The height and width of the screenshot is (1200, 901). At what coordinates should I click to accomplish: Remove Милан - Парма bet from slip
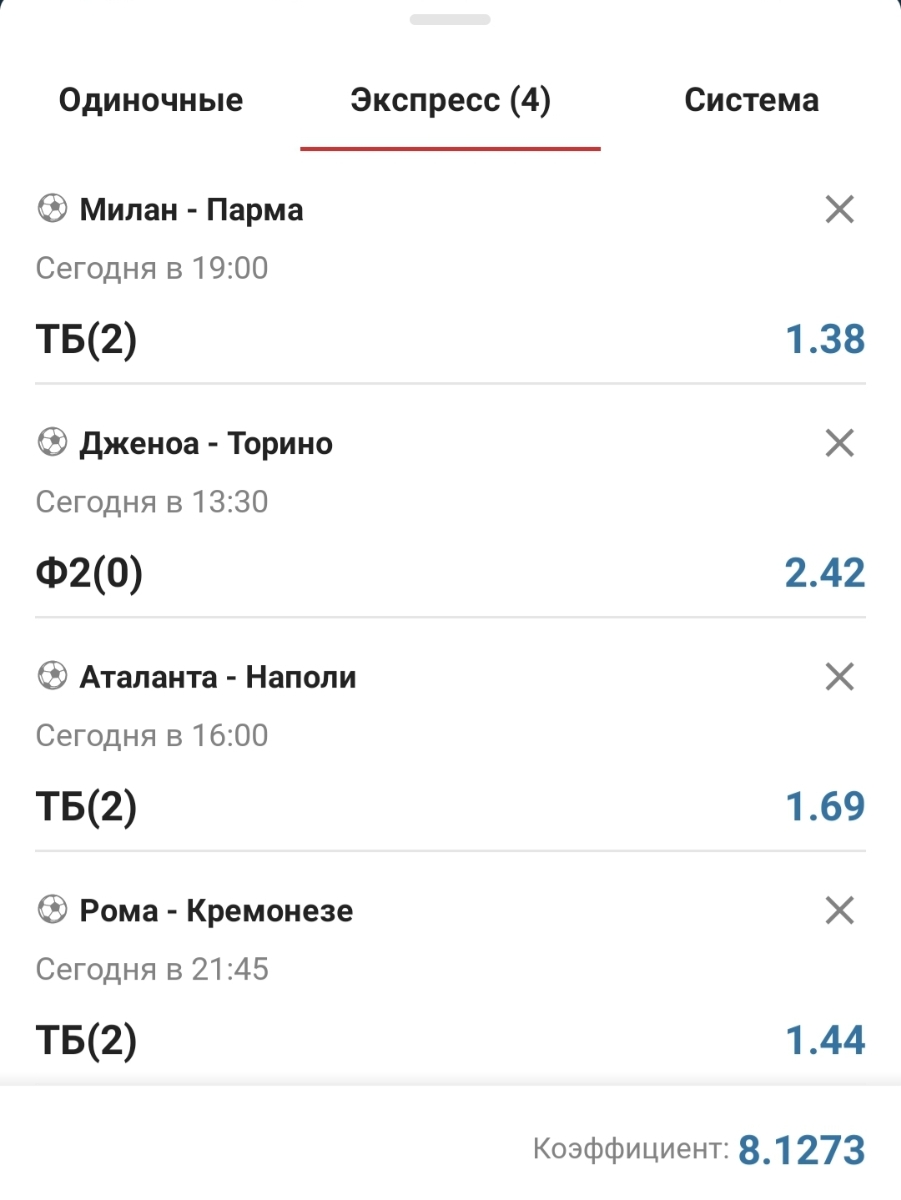839,209
